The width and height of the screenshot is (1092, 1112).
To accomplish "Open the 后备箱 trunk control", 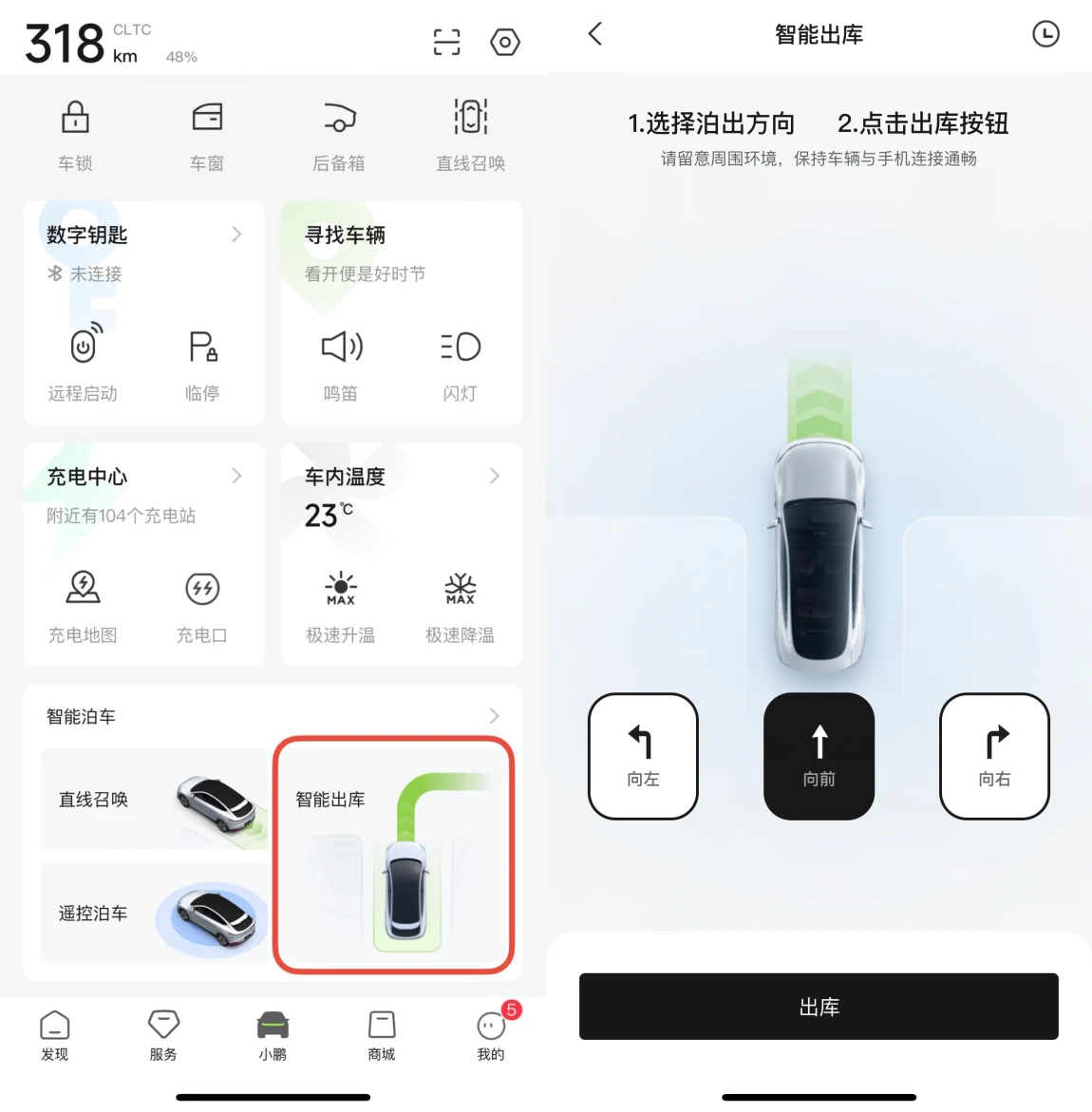I will pos(339,135).
